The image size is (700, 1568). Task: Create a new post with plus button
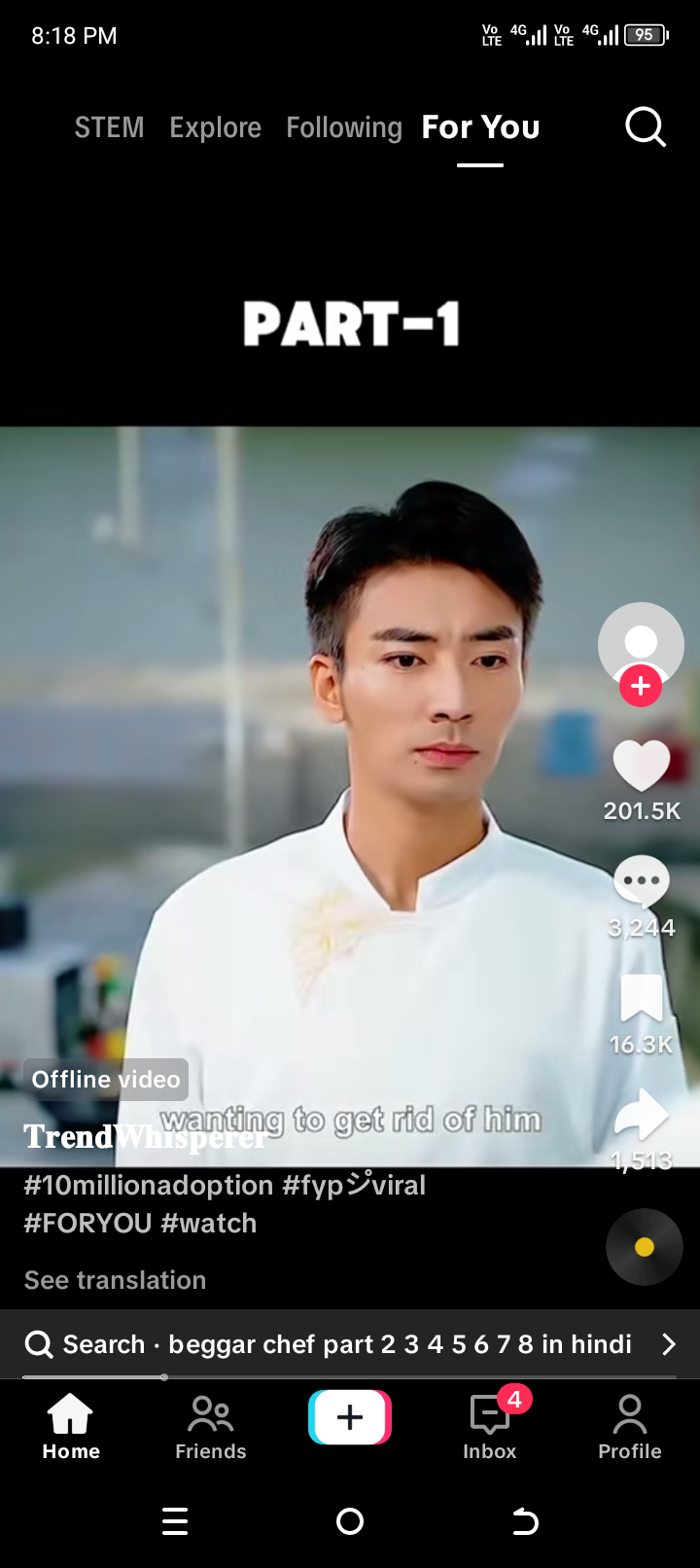pyautogui.click(x=350, y=1417)
